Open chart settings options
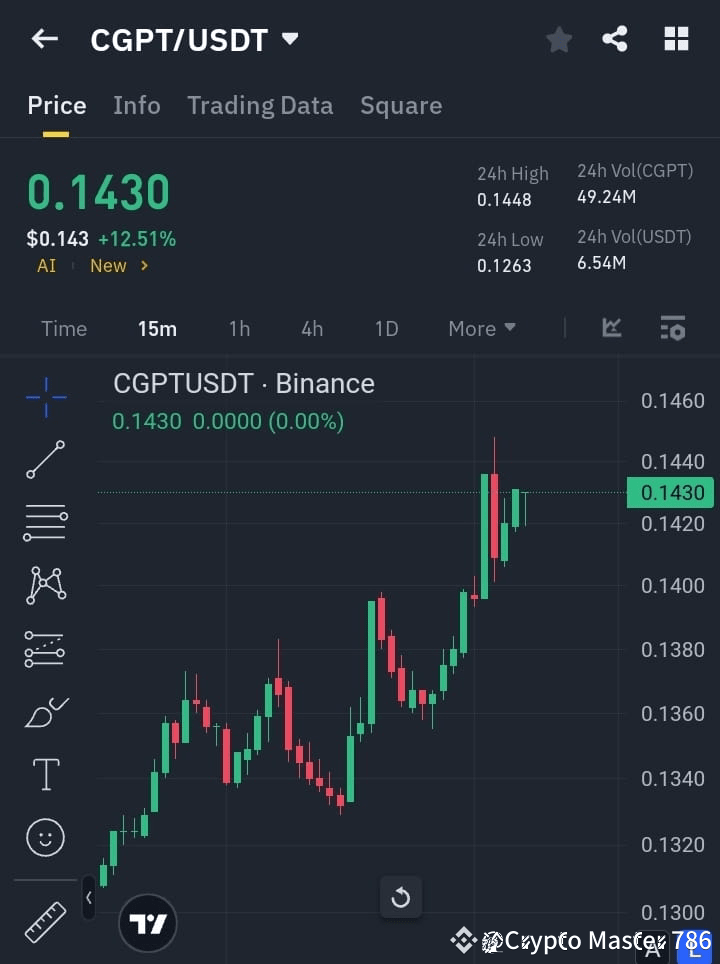This screenshot has height=964, width=720. point(672,328)
